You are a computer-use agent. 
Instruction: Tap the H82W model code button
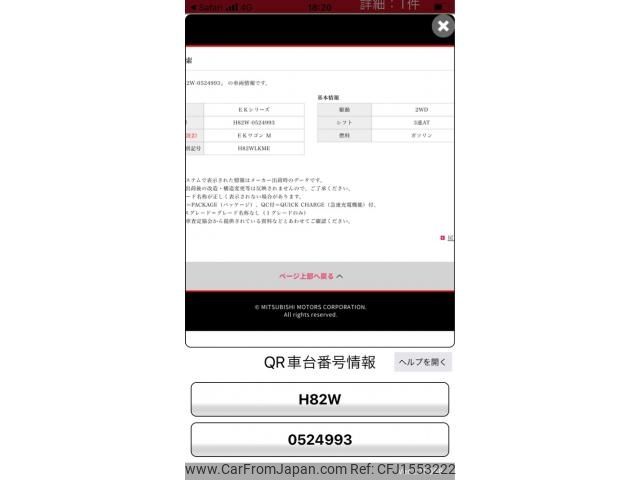coord(320,399)
